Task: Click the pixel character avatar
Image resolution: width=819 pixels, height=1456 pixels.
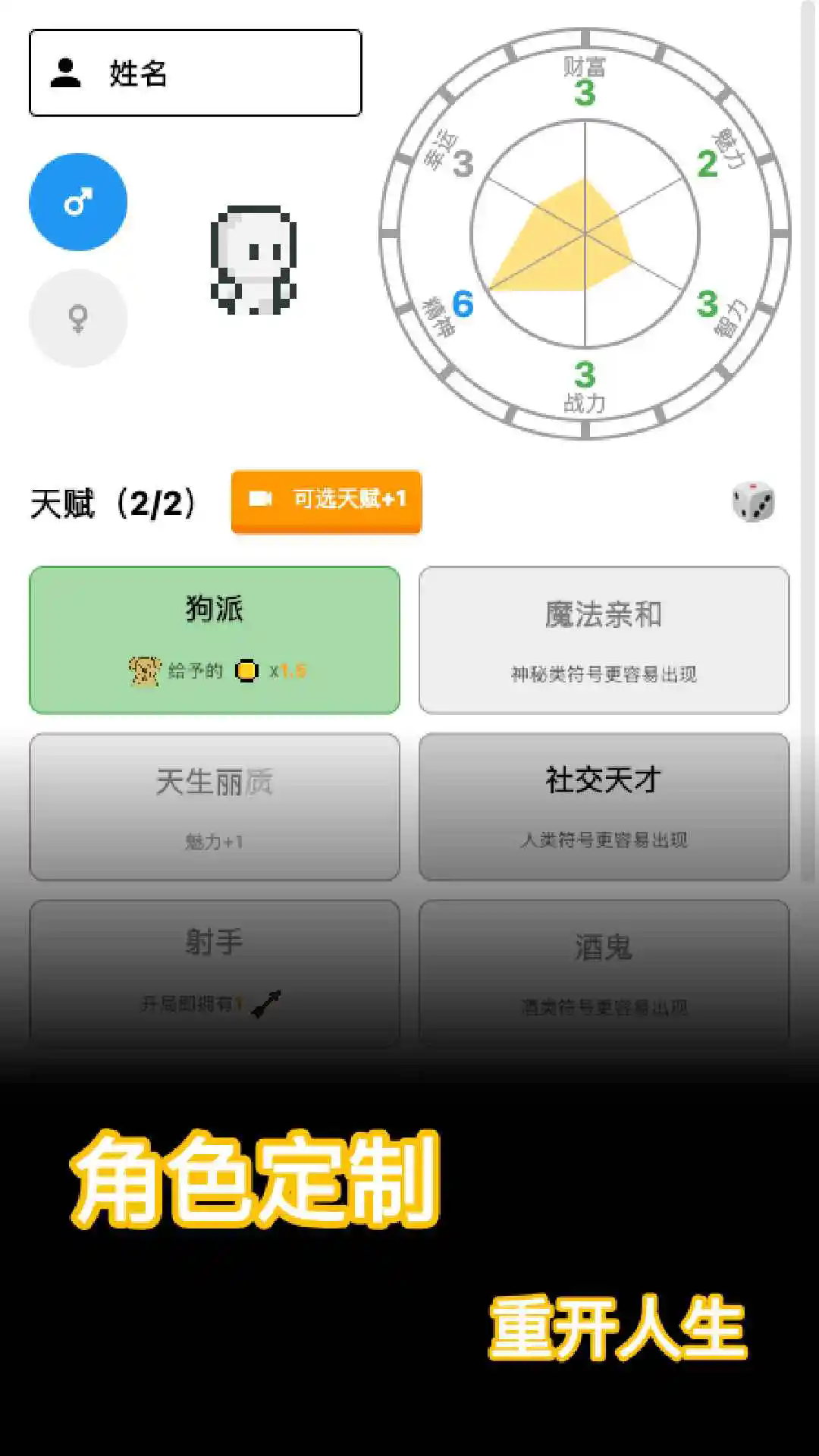Action: click(254, 254)
